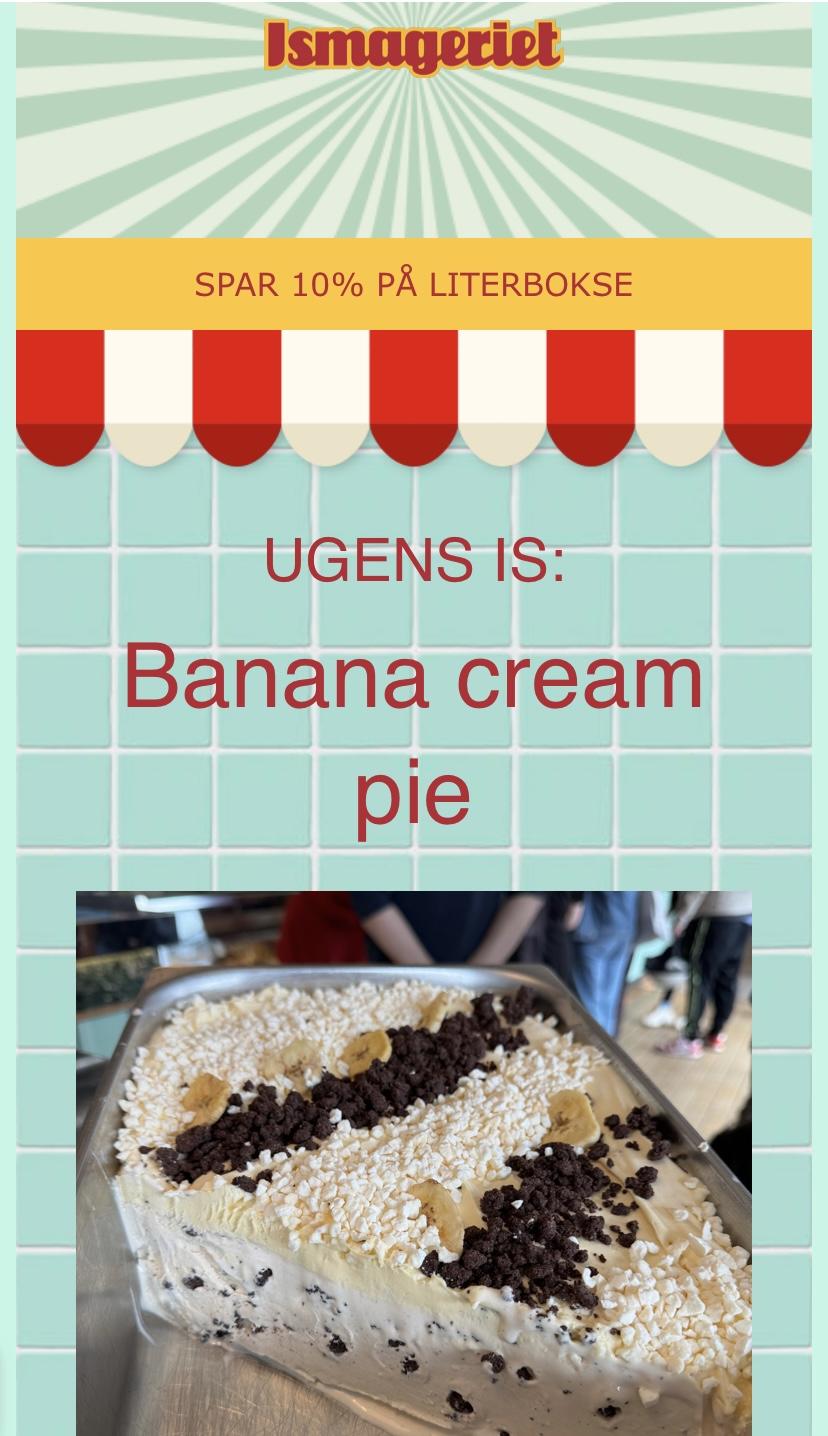Image resolution: width=828 pixels, height=1436 pixels.
Task: Open the SPAR 10% PÅ LITERBOKSE banner
Action: coord(414,284)
